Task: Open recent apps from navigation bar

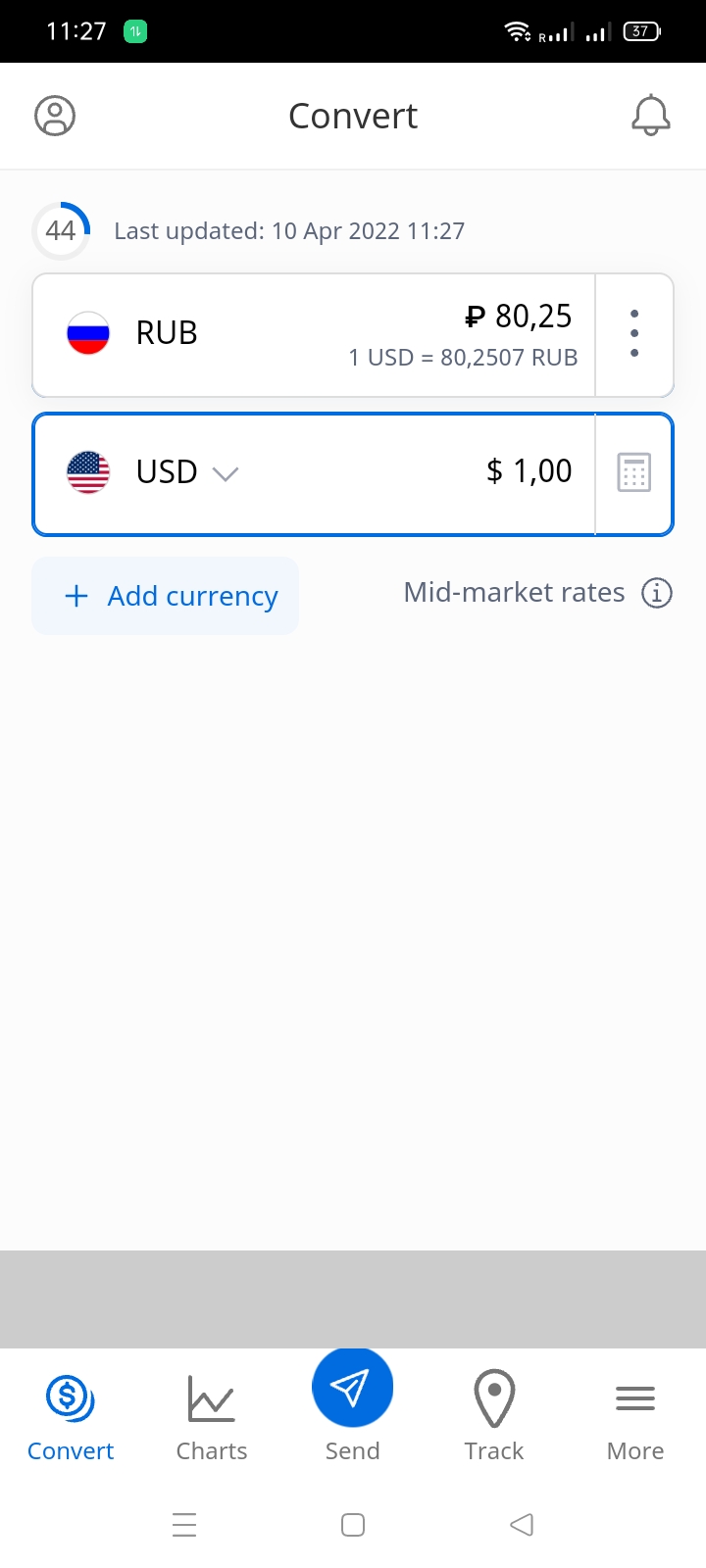Action: point(184,1525)
